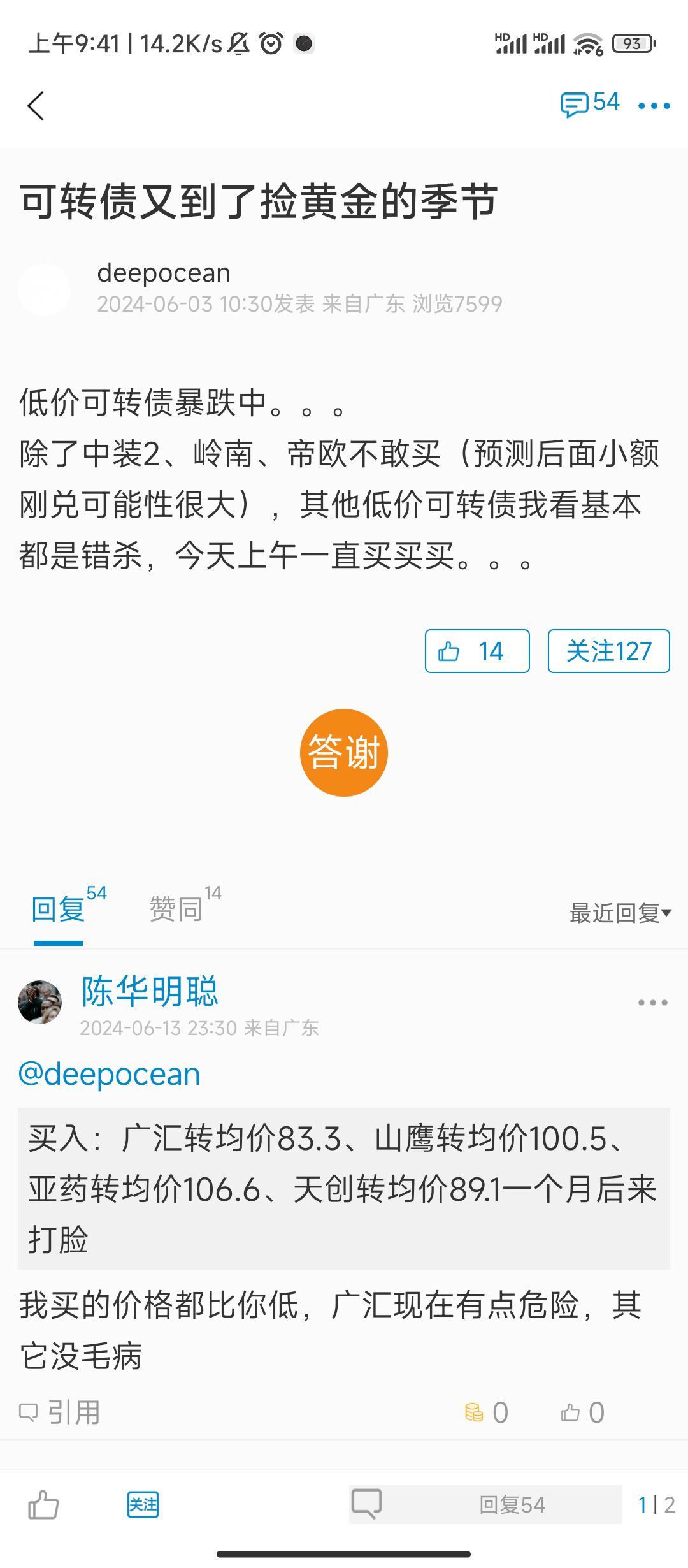Open the 54 comments icon at top
Image resolution: width=688 pixels, height=1568 pixels.
click(x=590, y=103)
